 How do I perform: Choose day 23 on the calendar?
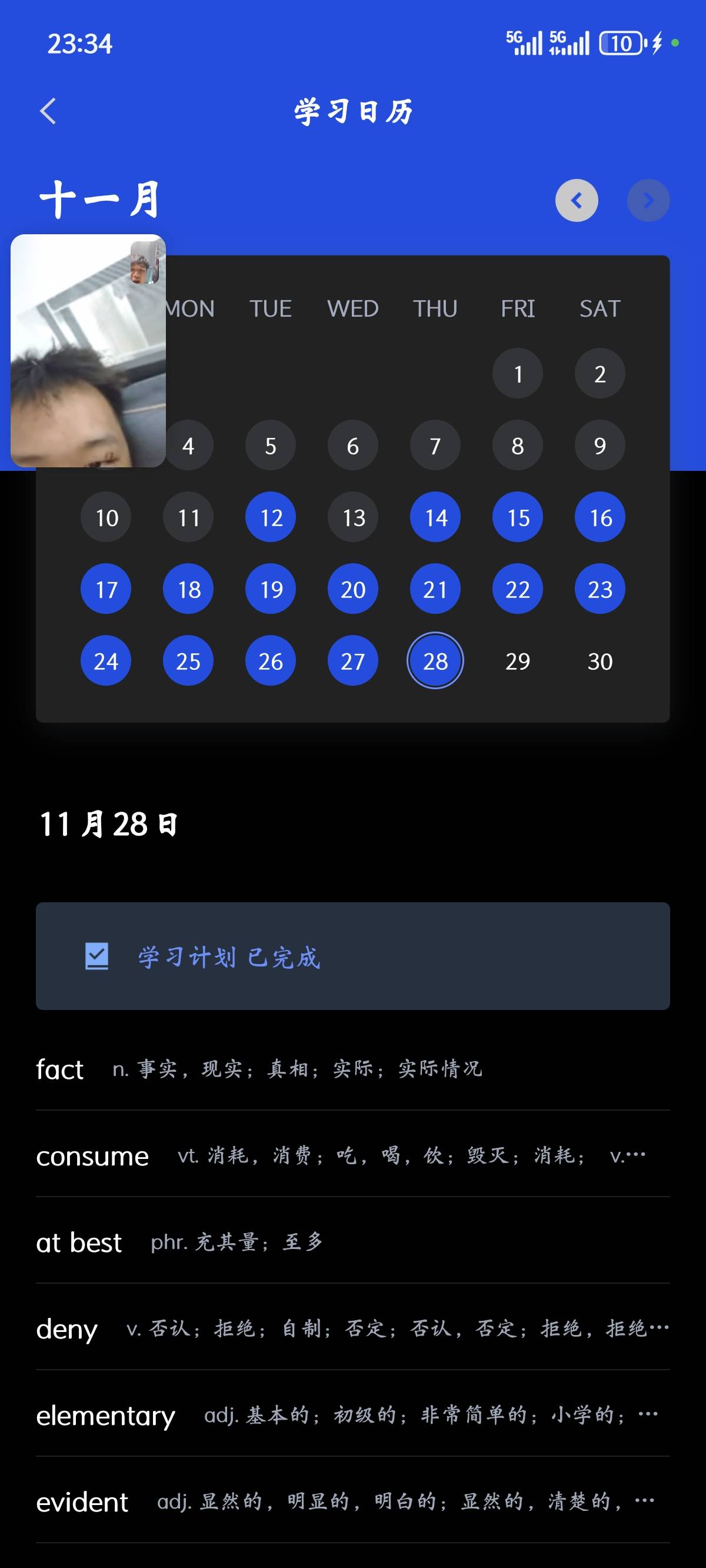tap(600, 589)
